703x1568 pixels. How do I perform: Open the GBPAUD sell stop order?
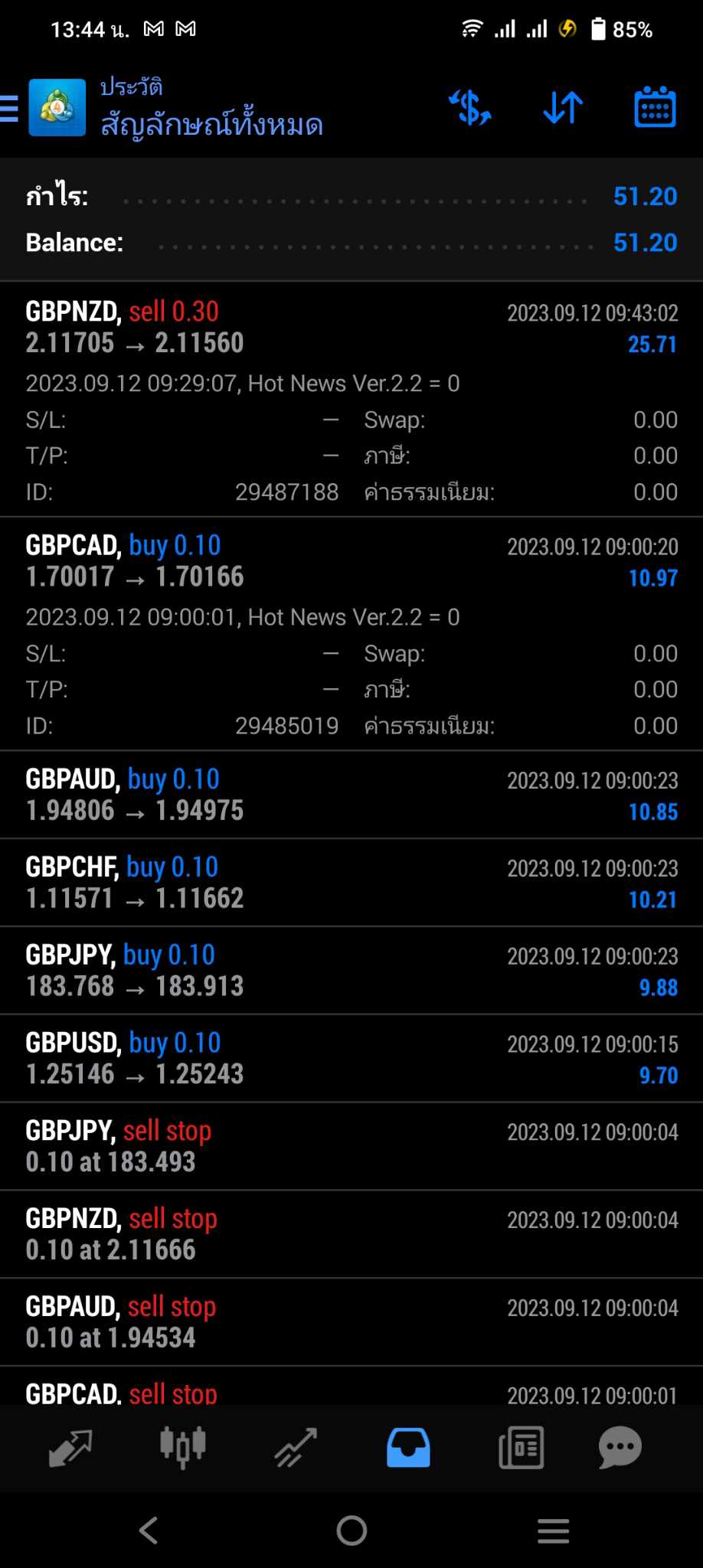(351, 1322)
